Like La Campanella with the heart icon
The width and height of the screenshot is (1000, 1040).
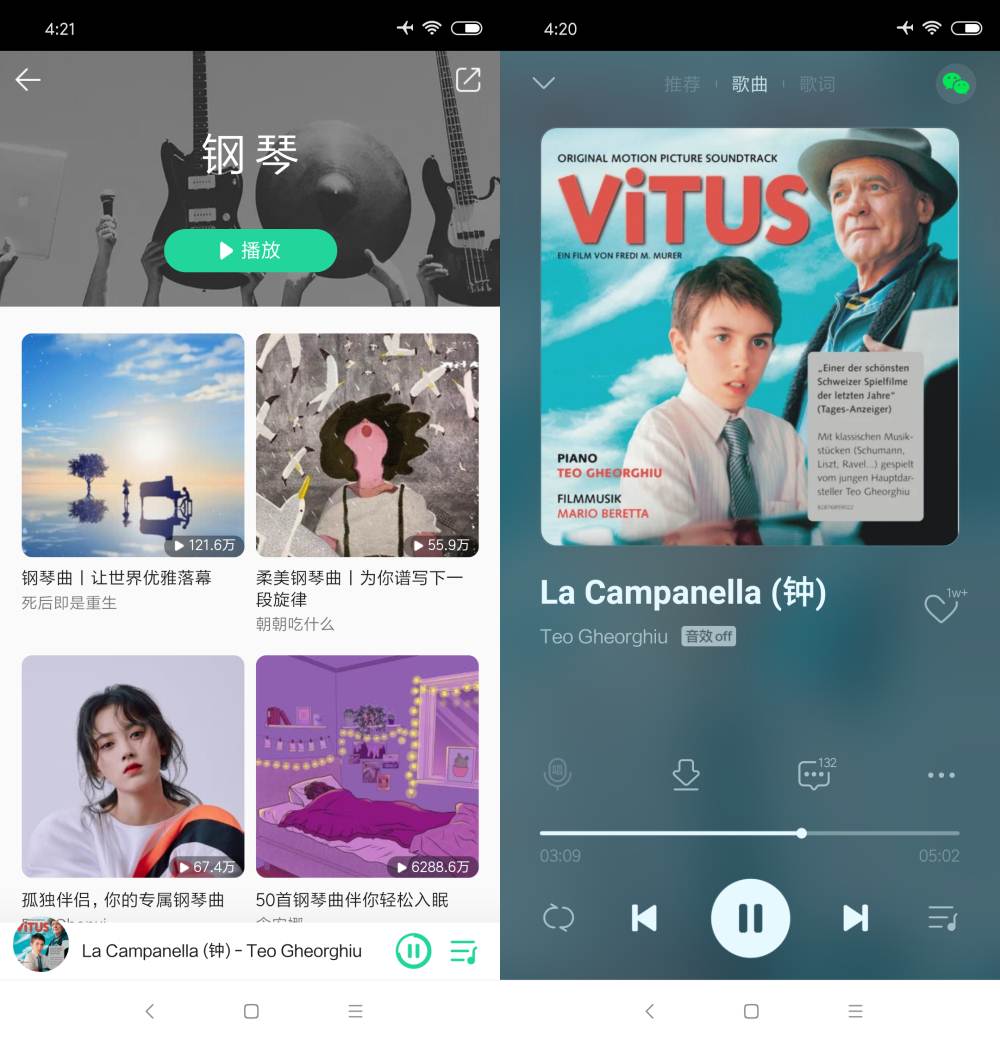click(x=940, y=608)
